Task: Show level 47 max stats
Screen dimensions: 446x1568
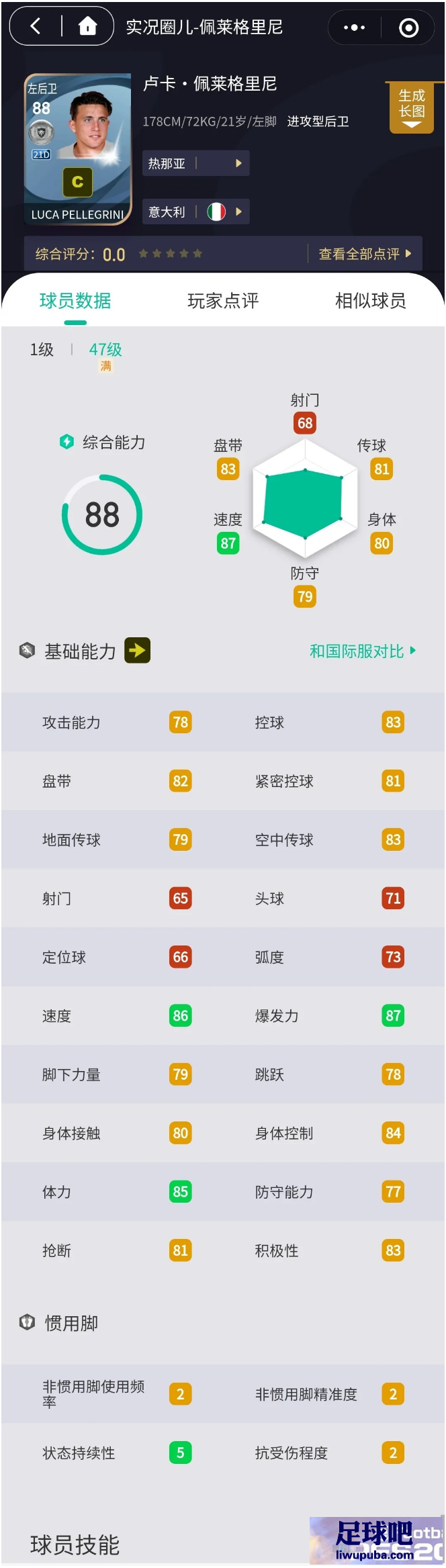Action: (105, 350)
